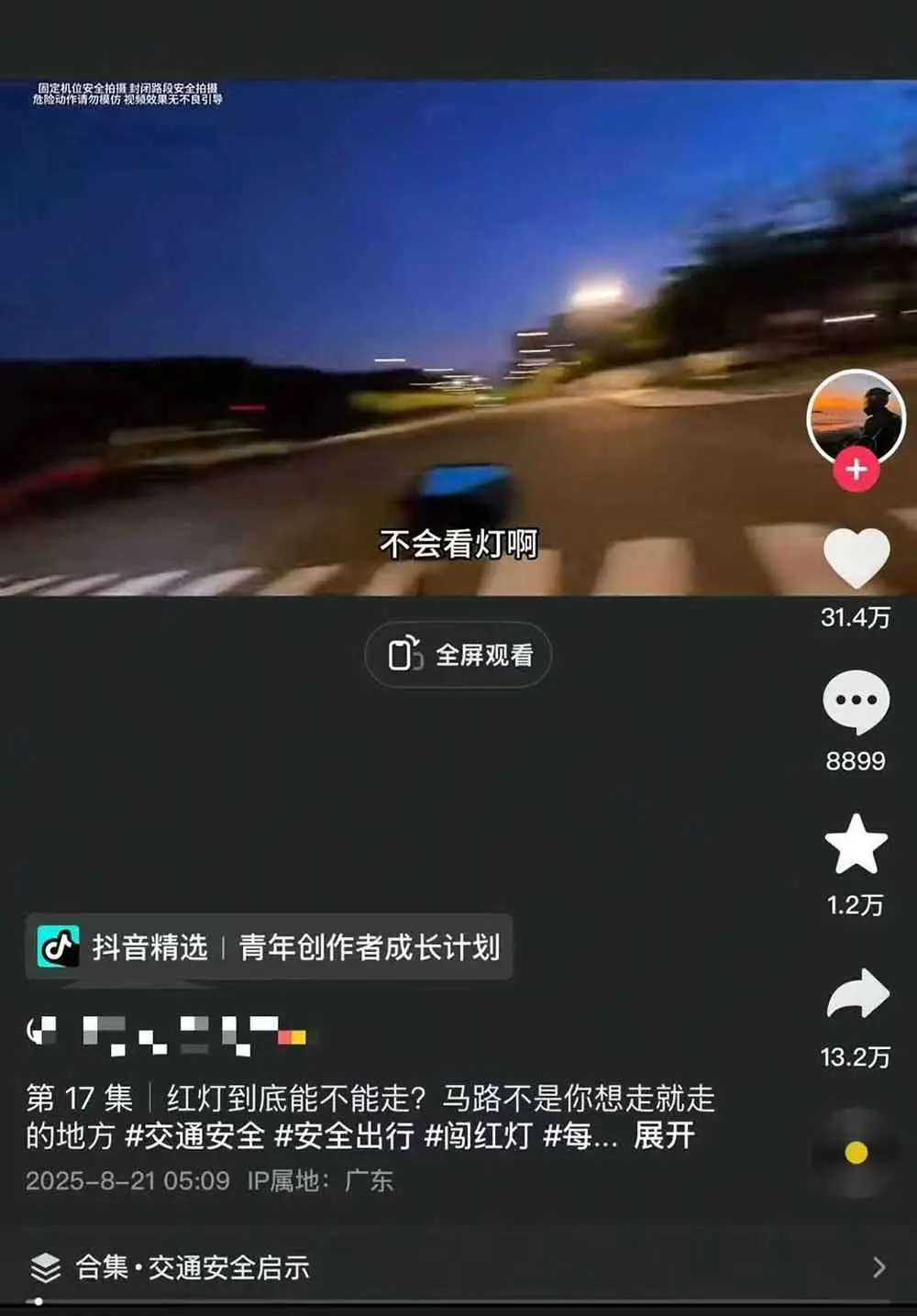The width and height of the screenshot is (917, 1316).
Task: Expand 合集·交通安全启示 playlist row
Action: click(193, 1269)
